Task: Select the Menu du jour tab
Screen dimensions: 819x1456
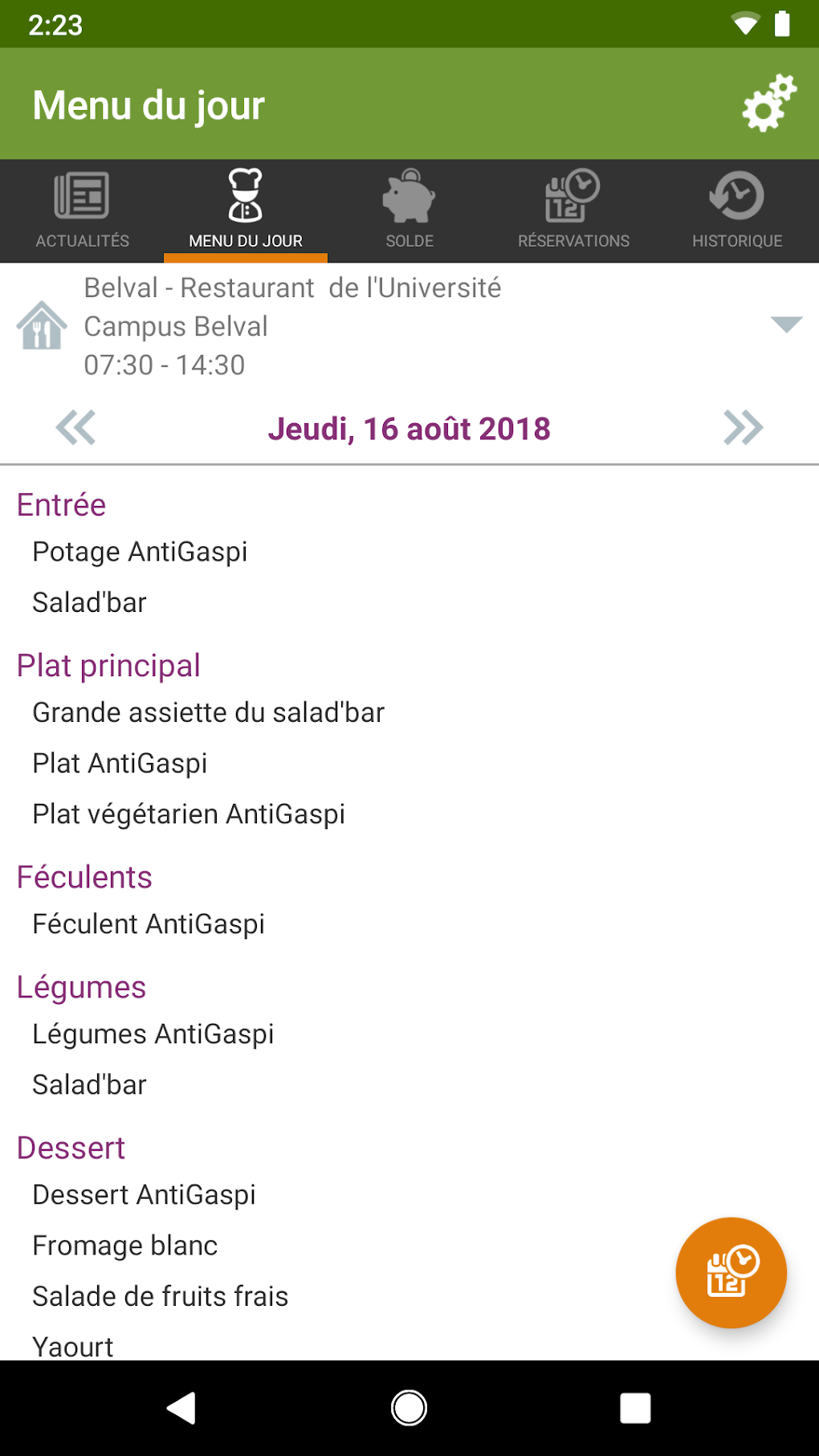Action: [x=246, y=210]
